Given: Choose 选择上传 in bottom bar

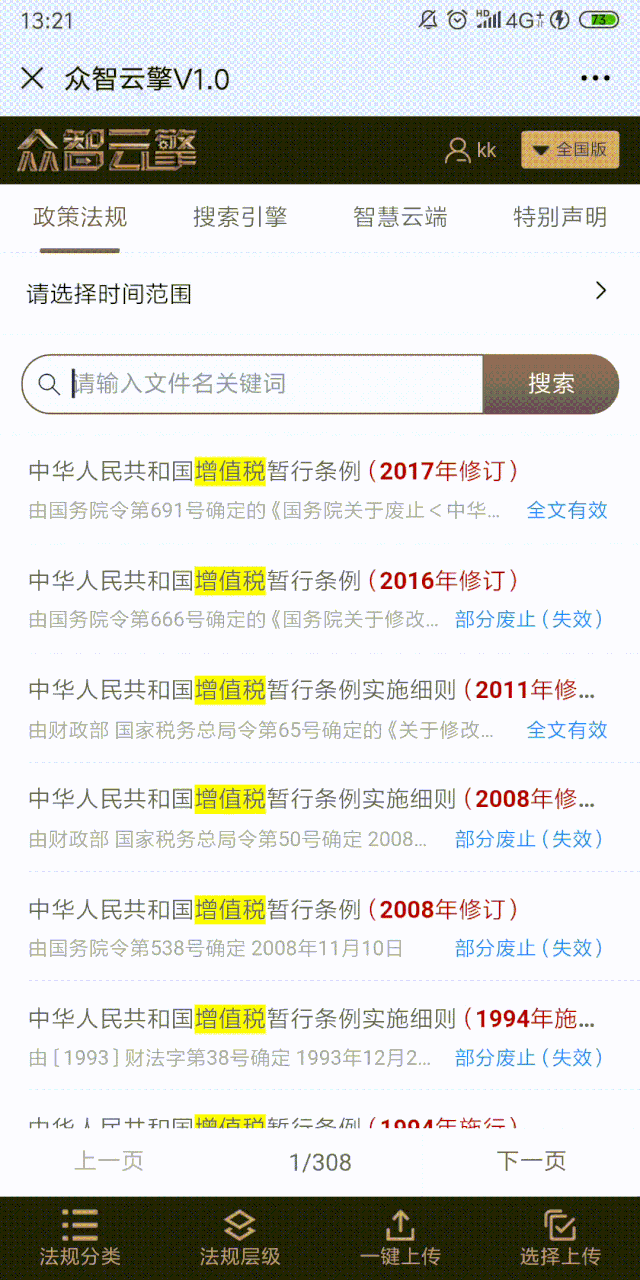Looking at the screenshot, I should pyautogui.click(x=560, y=1238).
